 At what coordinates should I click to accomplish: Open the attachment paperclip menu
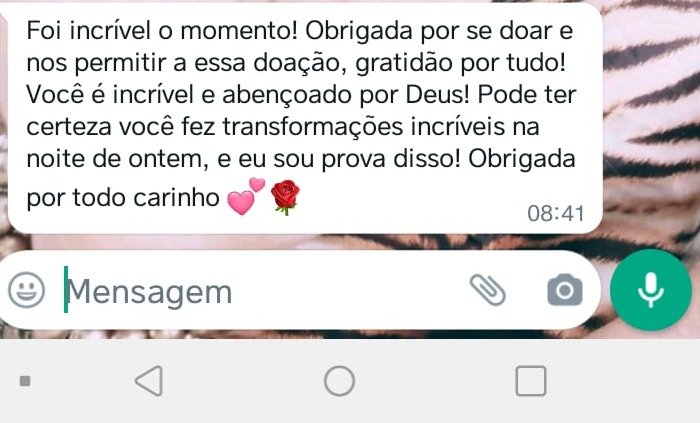[x=488, y=290]
